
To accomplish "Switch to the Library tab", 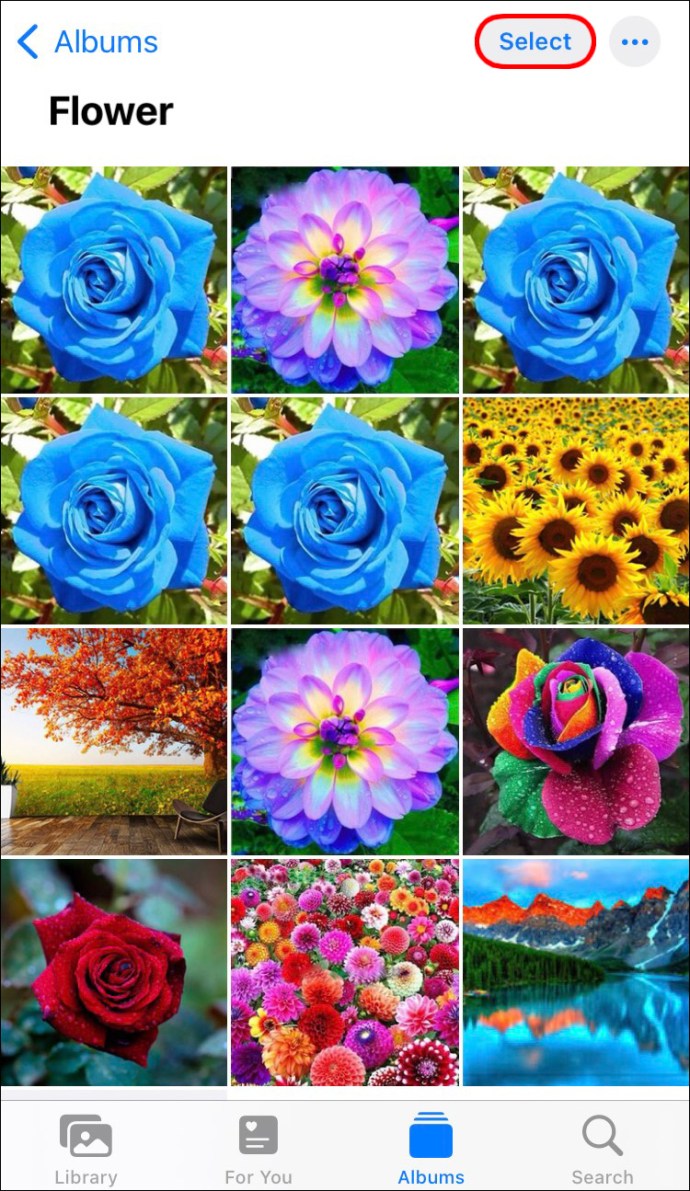I will 86,1148.
